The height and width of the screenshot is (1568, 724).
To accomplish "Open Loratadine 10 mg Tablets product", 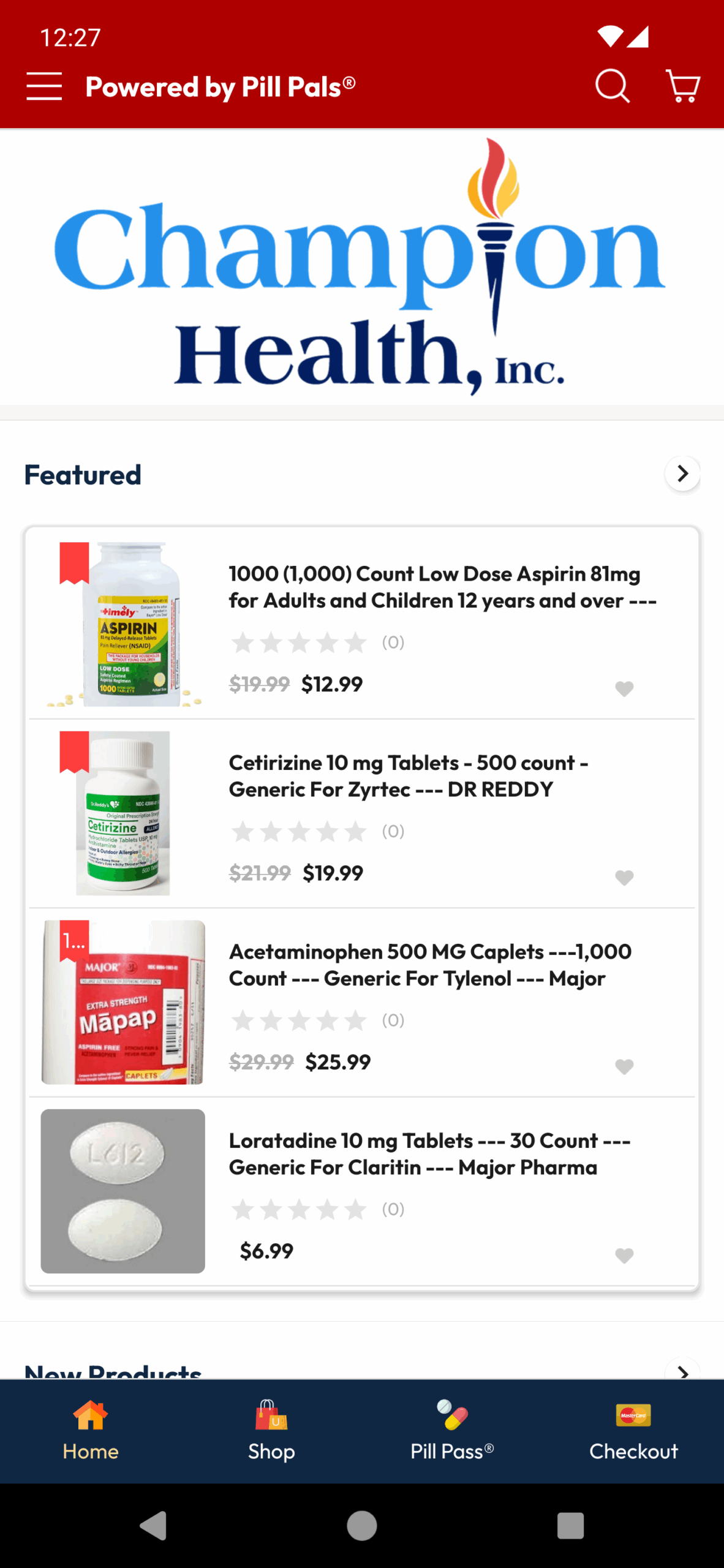I will (429, 1154).
